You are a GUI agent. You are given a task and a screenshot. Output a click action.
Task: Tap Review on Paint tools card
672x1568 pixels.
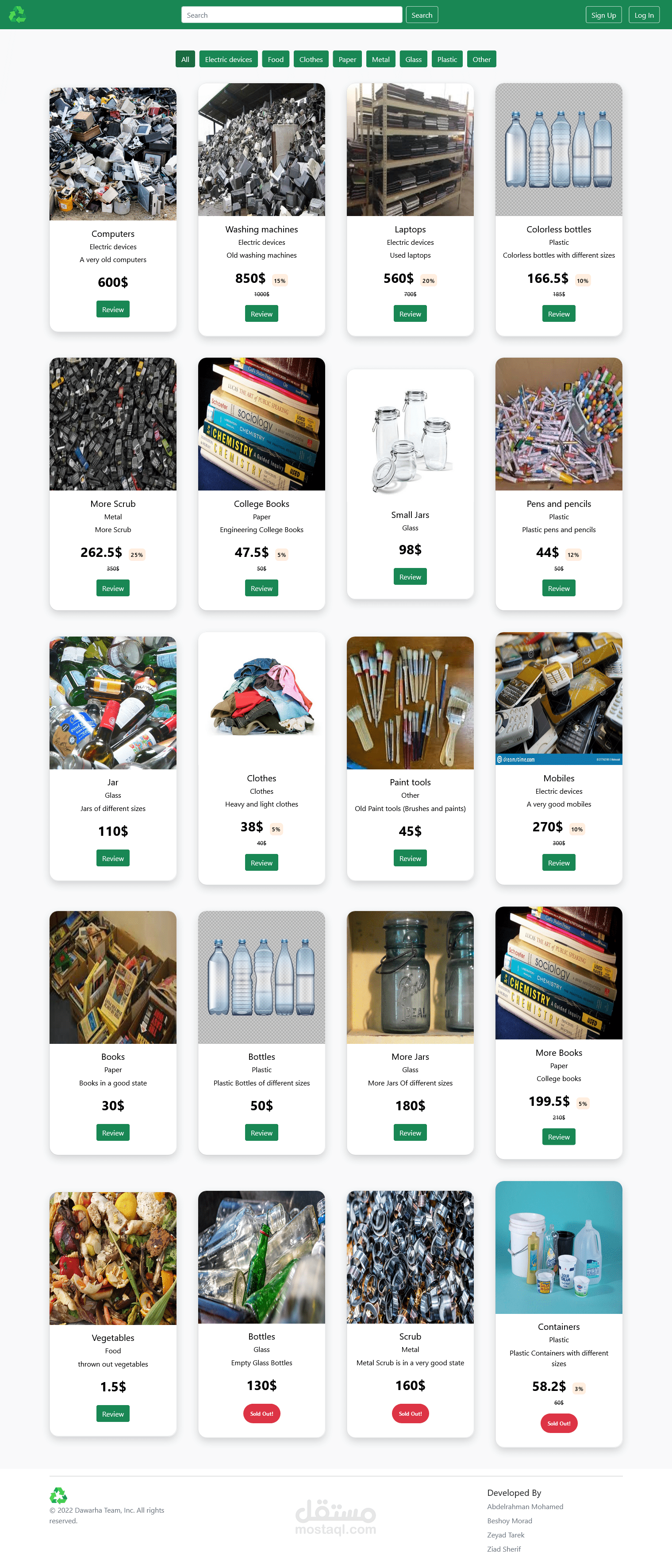410,858
